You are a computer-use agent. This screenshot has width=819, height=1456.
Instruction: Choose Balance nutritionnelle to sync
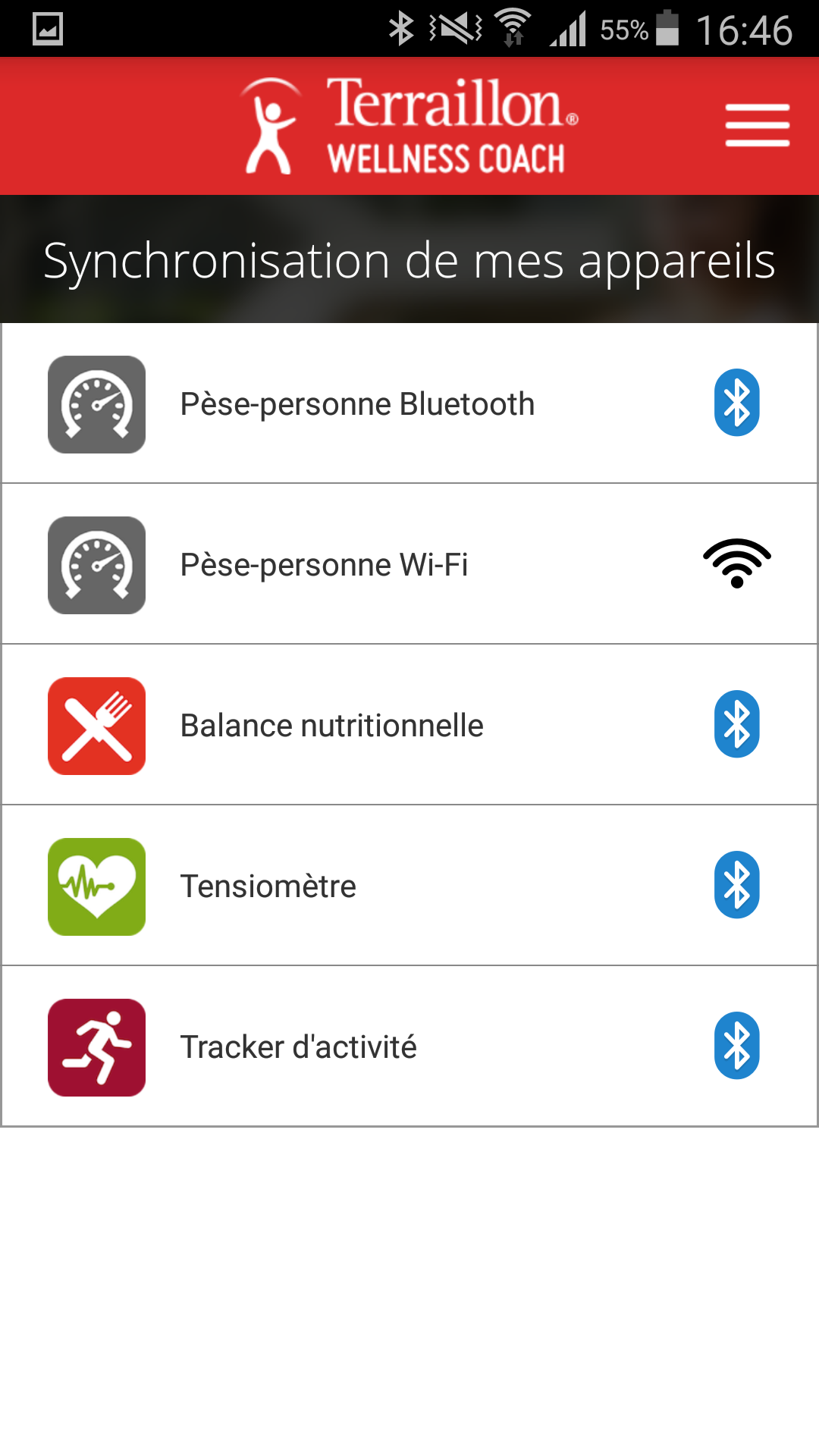pos(409,725)
